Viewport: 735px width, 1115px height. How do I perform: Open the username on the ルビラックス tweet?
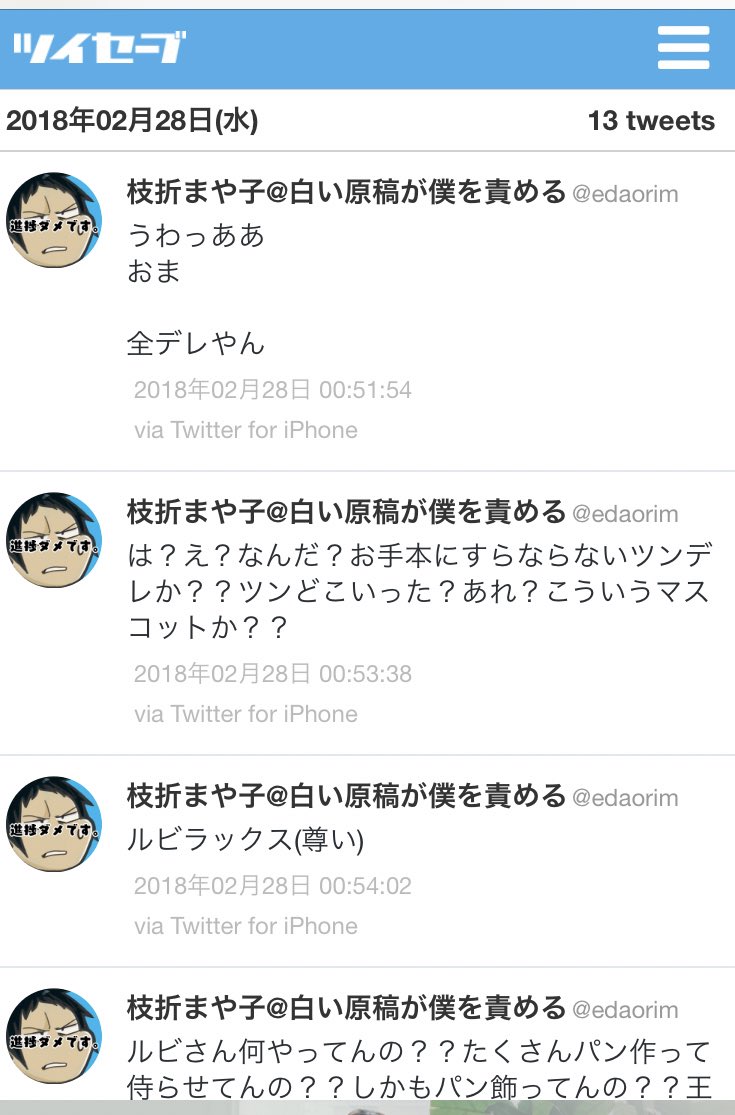[x=346, y=797]
